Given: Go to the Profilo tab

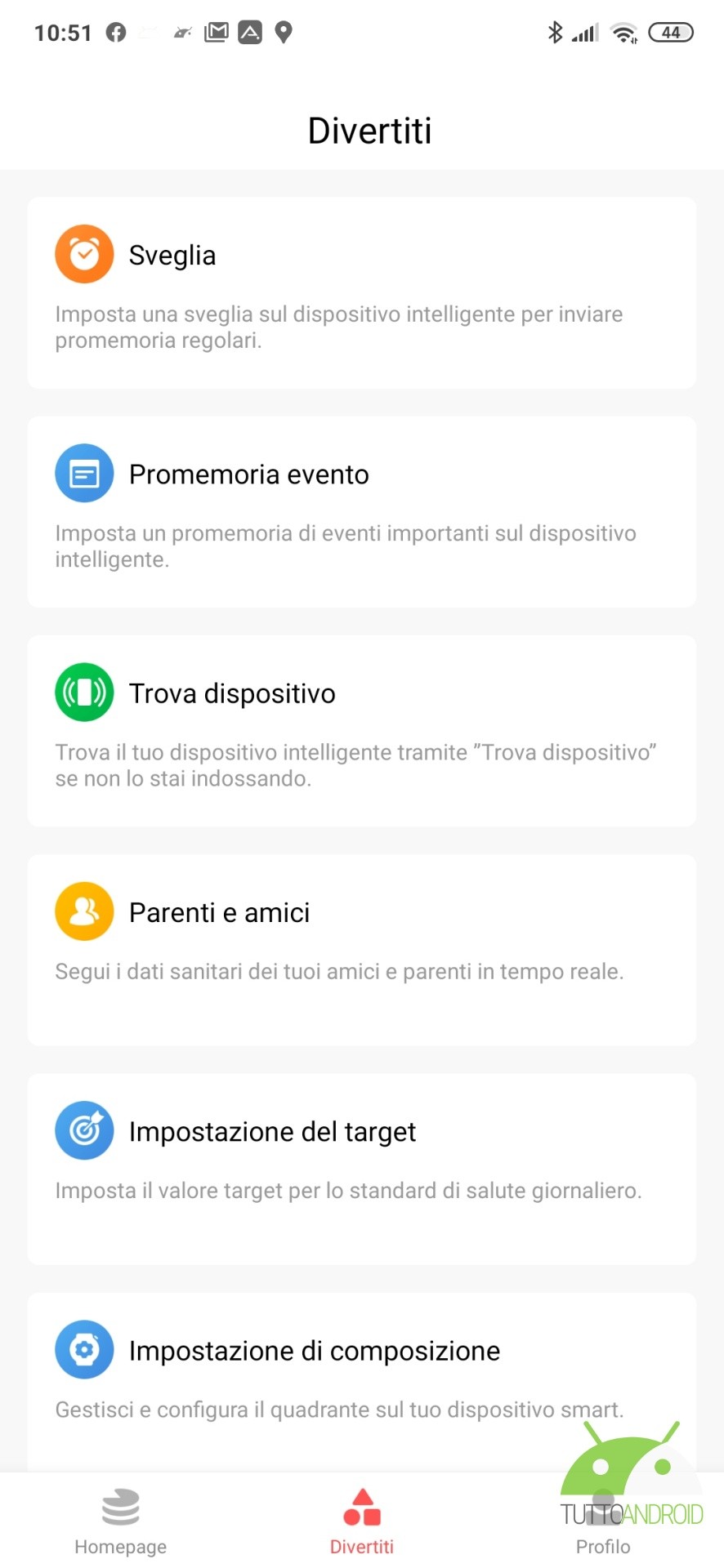Looking at the screenshot, I should pos(603,1521).
